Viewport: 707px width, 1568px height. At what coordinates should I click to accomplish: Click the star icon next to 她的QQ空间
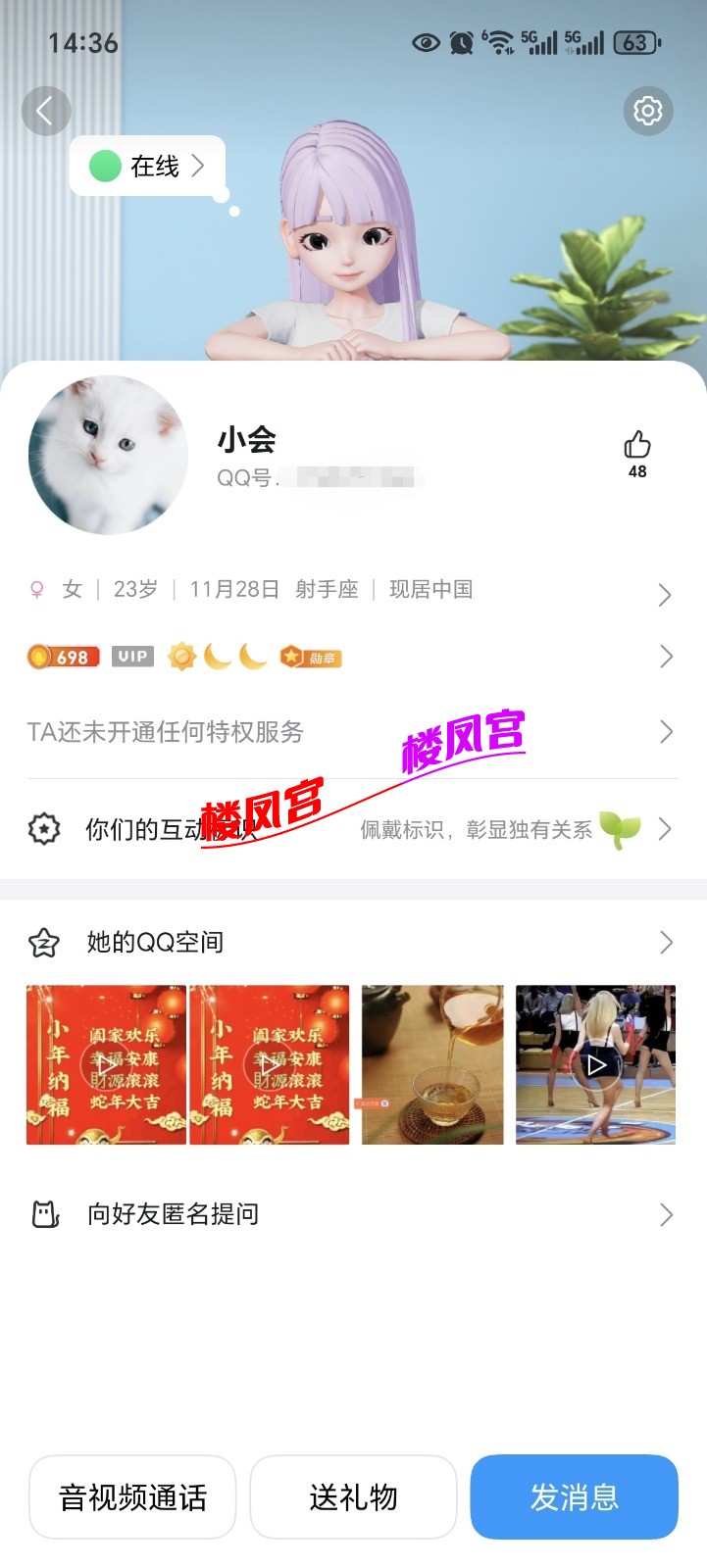click(43, 942)
